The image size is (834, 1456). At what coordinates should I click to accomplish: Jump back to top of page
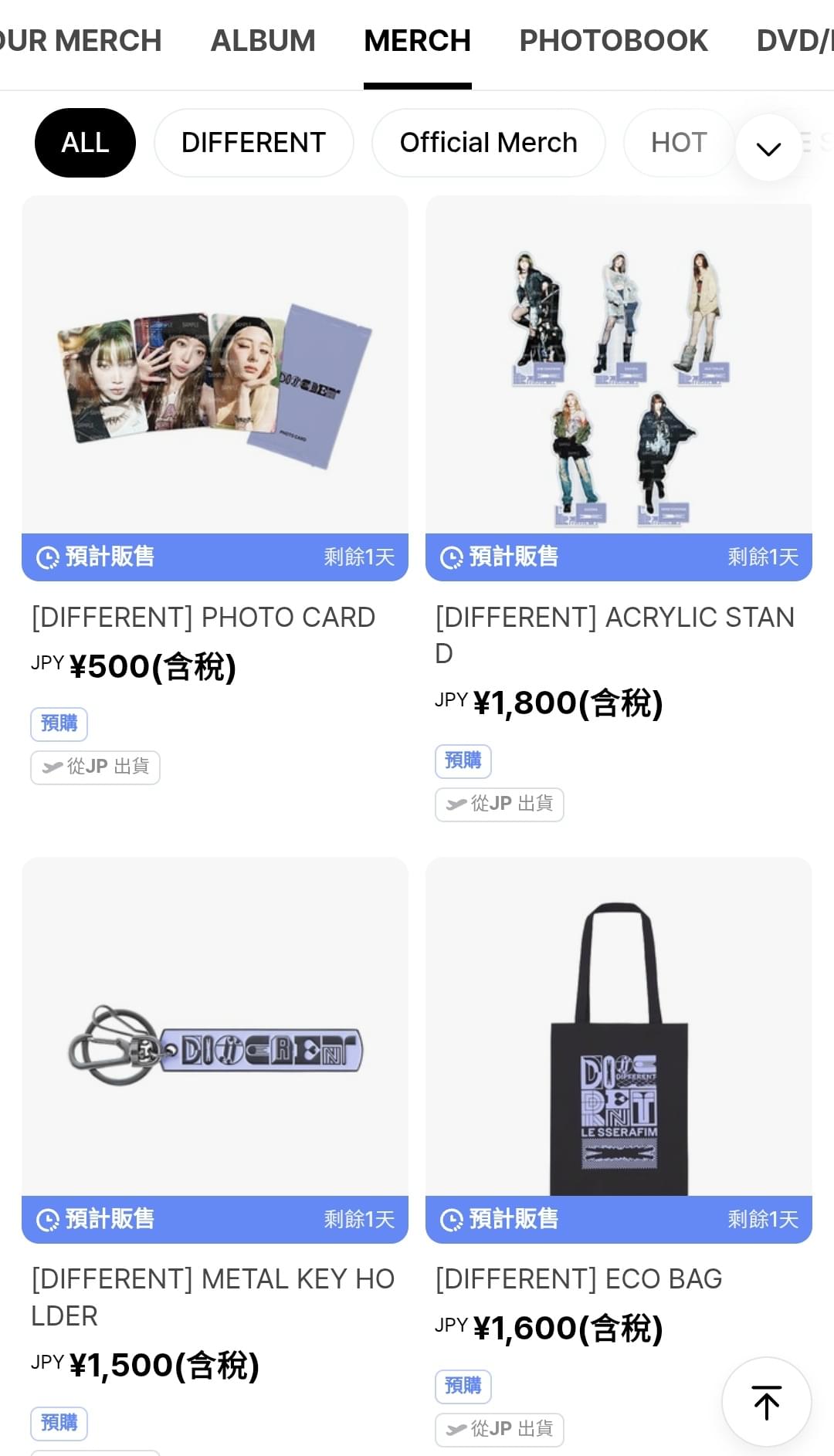[766, 1402]
